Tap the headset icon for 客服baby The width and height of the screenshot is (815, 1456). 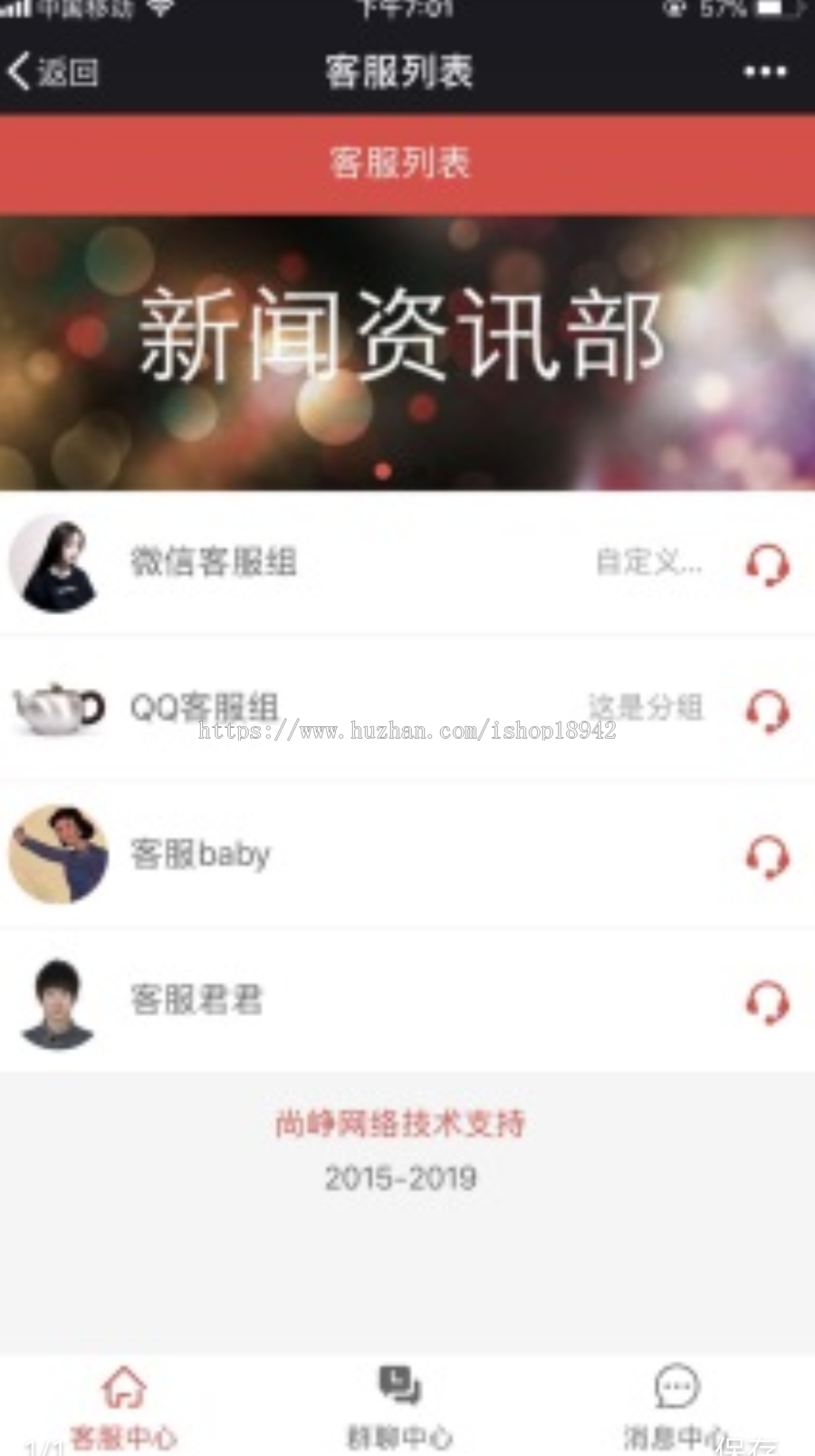pyautogui.click(x=767, y=856)
